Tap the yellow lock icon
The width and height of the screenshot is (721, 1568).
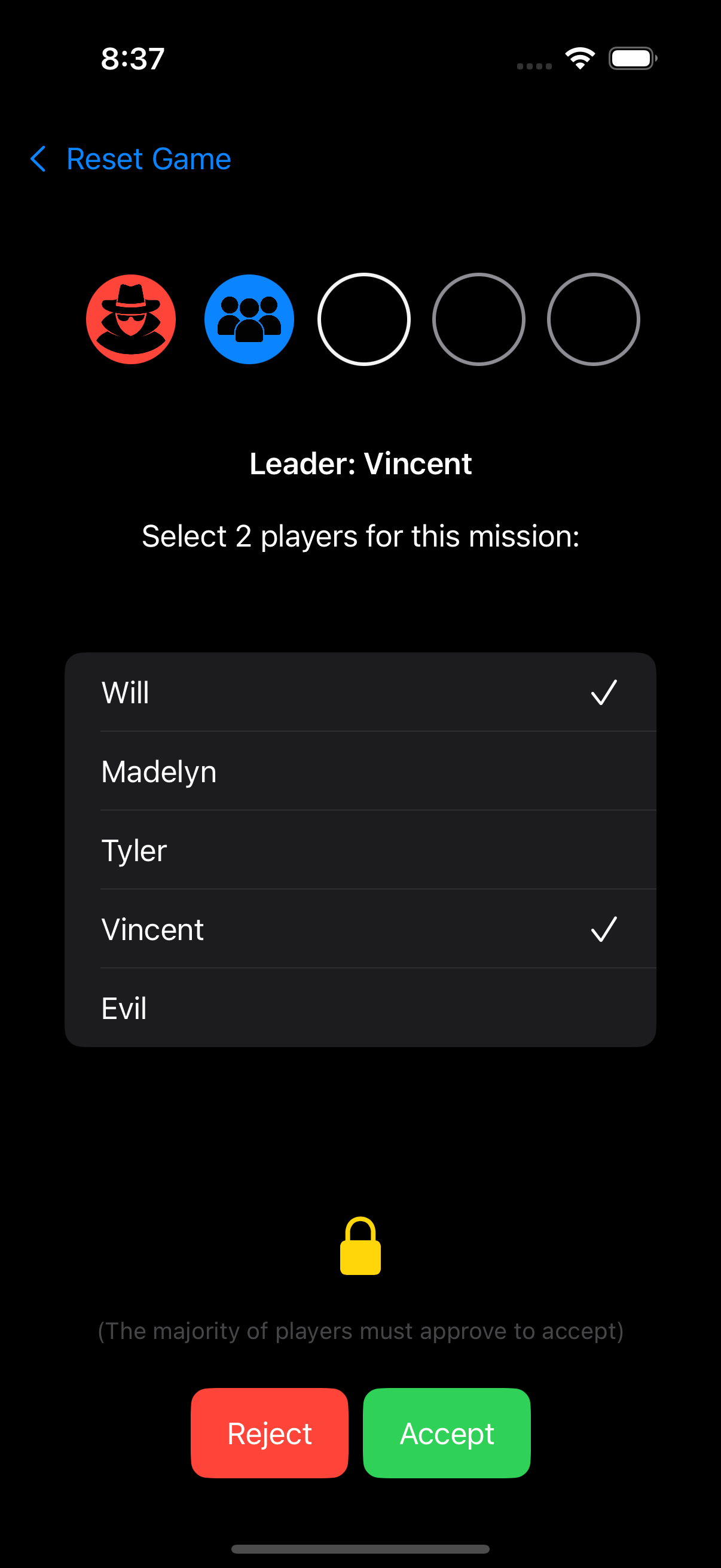pos(360,1247)
